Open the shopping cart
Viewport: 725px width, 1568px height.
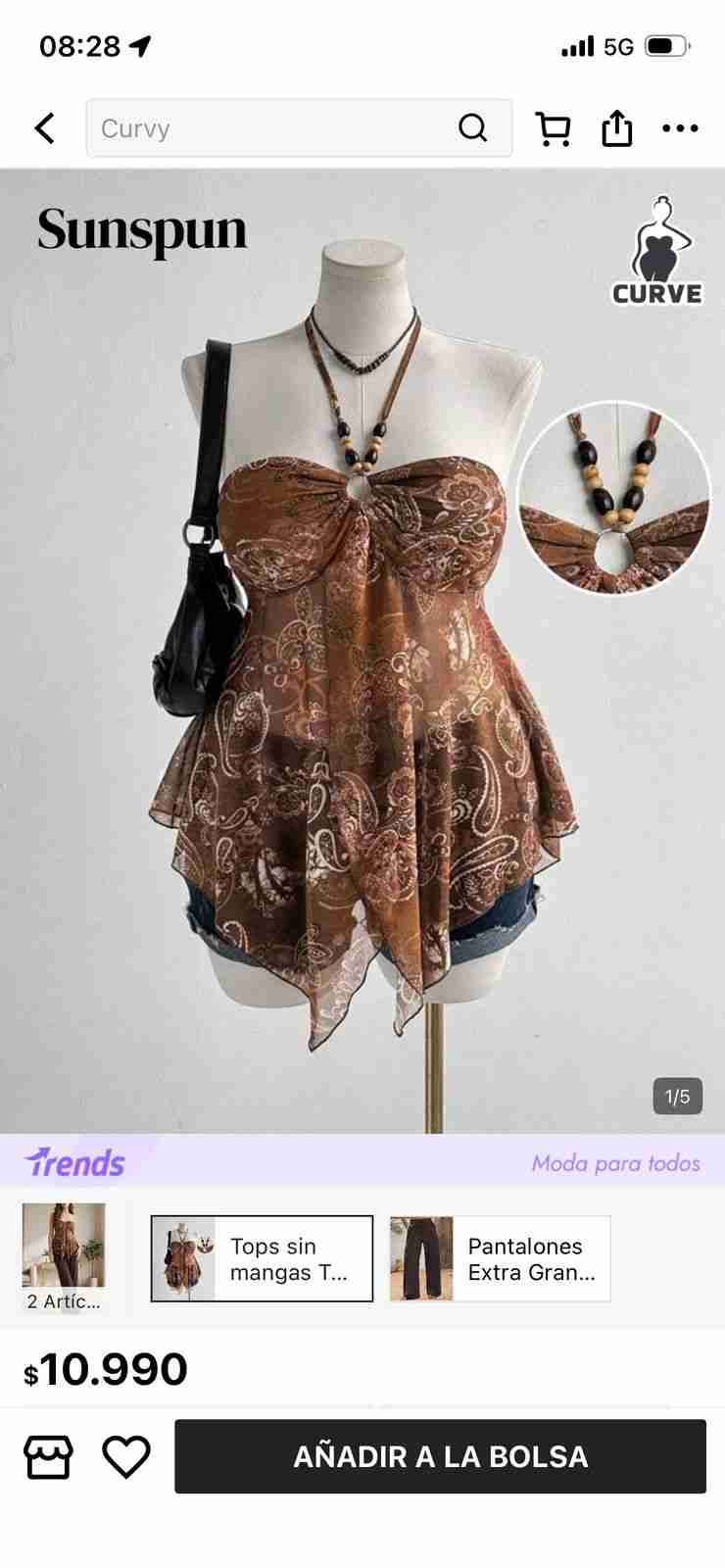pos(553,128)
